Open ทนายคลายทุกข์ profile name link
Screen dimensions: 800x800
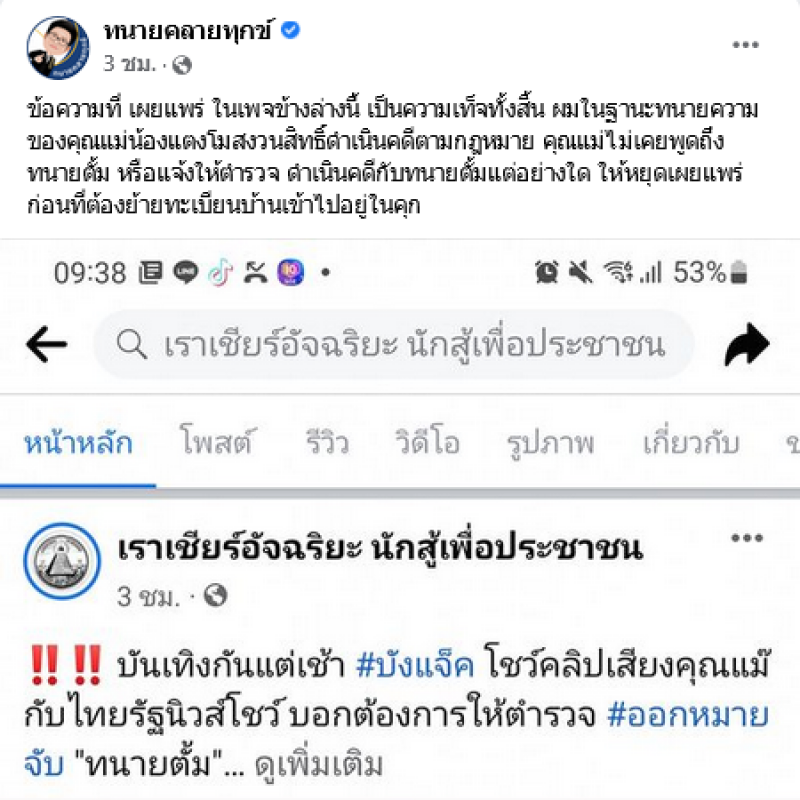[189, 31]
